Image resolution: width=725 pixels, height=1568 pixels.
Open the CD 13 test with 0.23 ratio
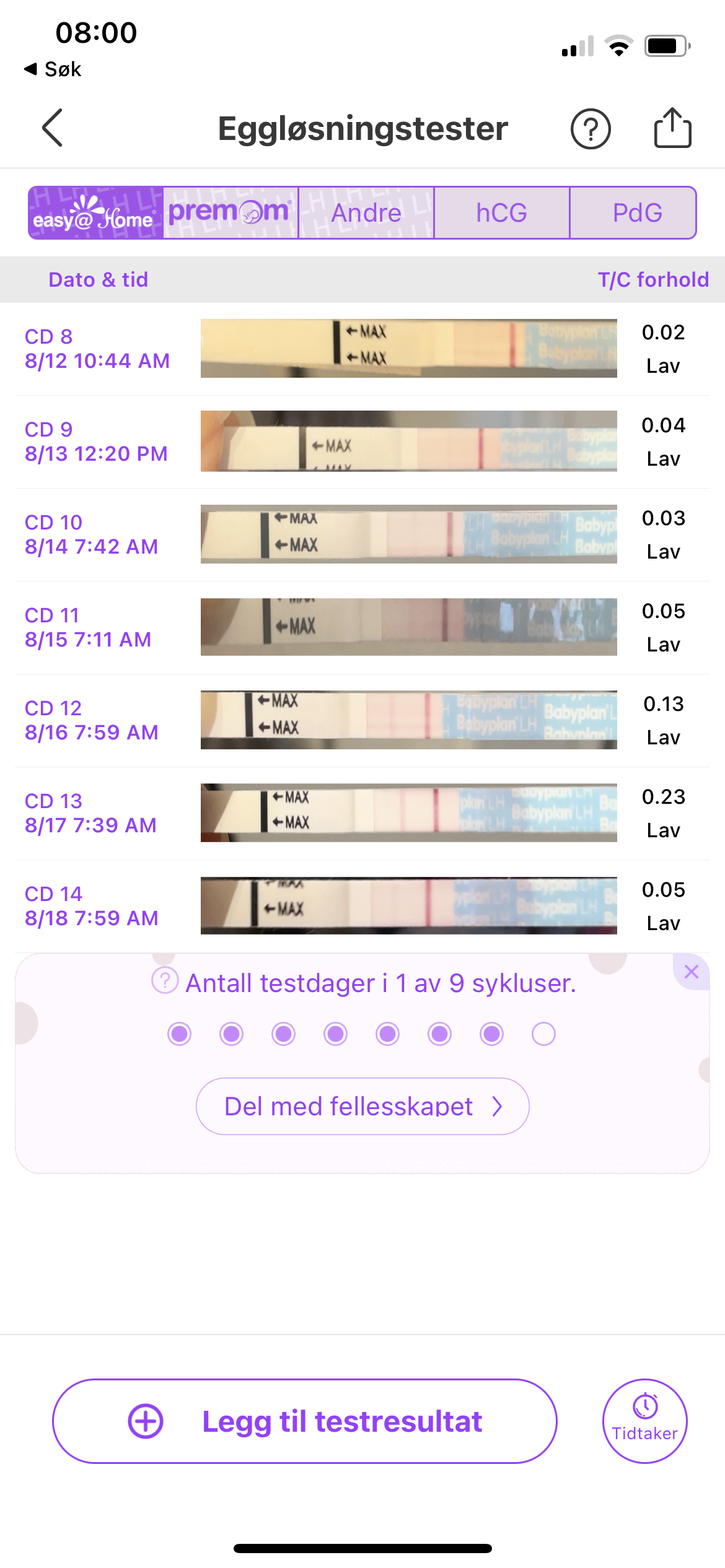point(362,813)
